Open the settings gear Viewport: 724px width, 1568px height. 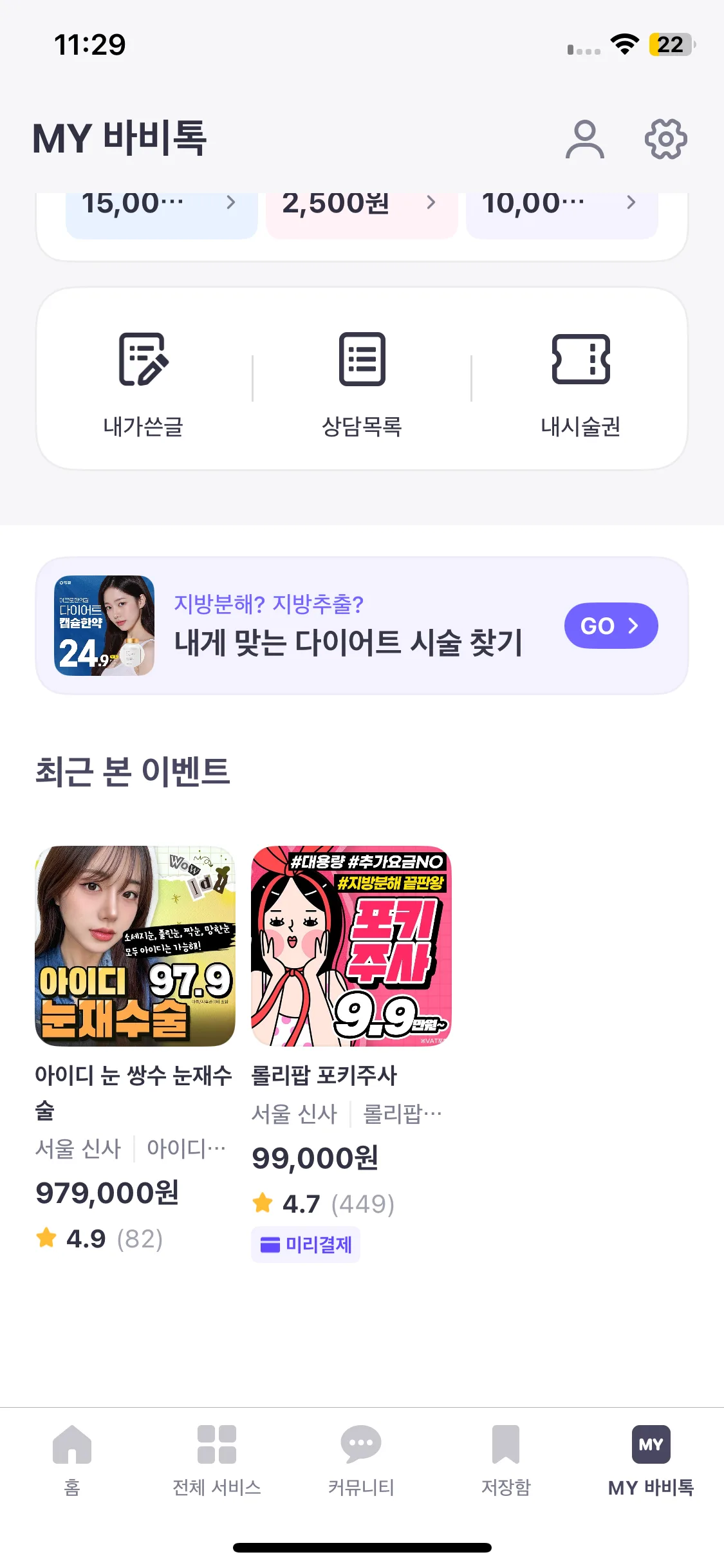point(665,139)
